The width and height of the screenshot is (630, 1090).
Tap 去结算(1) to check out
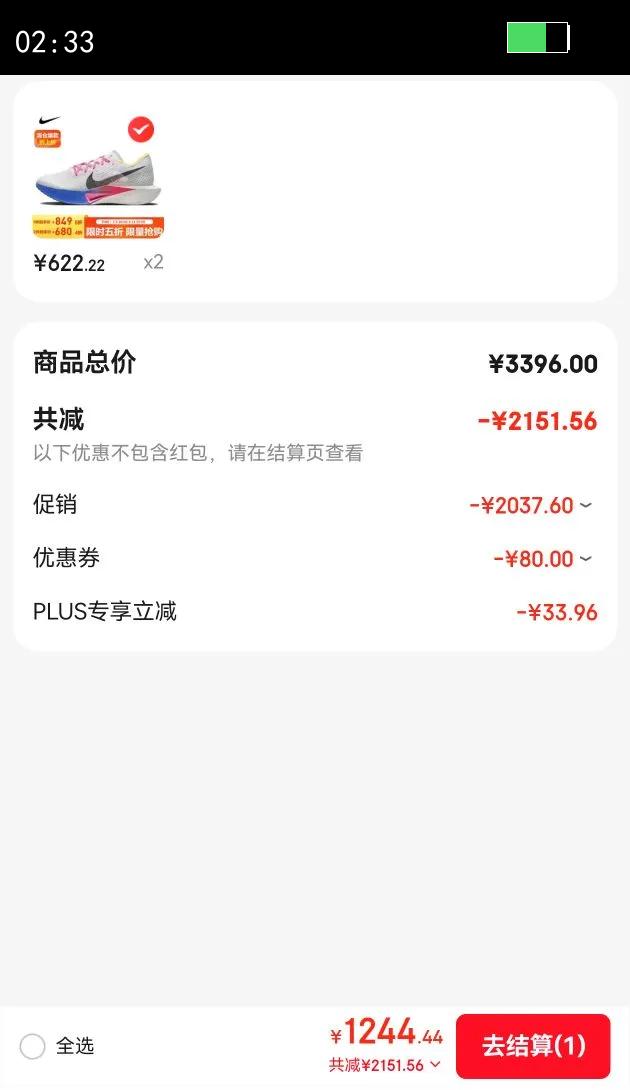pos(533,1046)
